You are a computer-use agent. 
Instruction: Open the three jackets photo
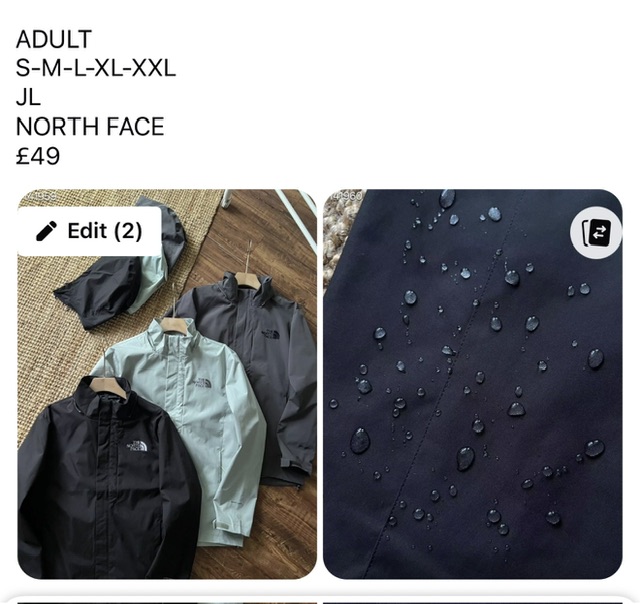pyautogui.click(x=167, y=420)
